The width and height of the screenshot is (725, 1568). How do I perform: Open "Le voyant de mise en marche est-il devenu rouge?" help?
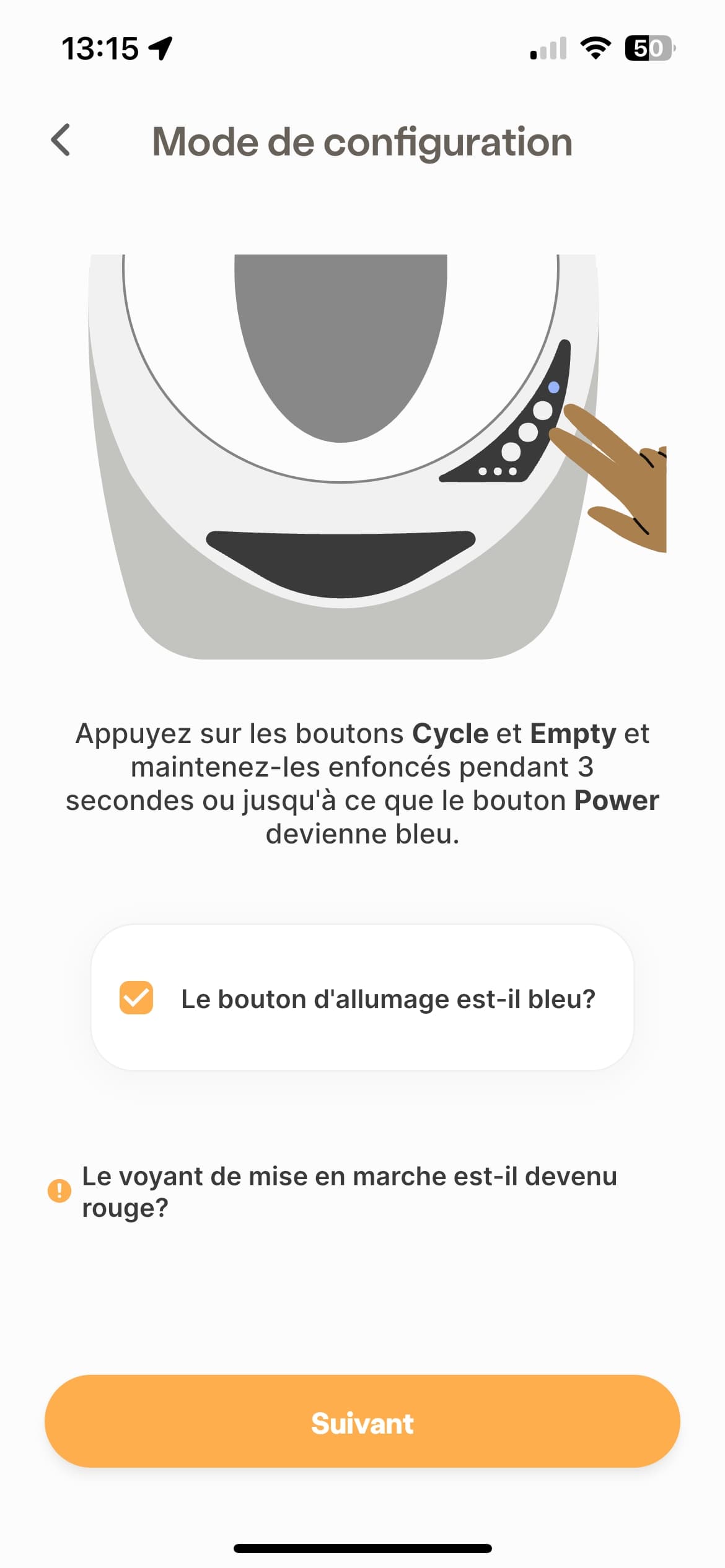click(x=349, y=1191)
